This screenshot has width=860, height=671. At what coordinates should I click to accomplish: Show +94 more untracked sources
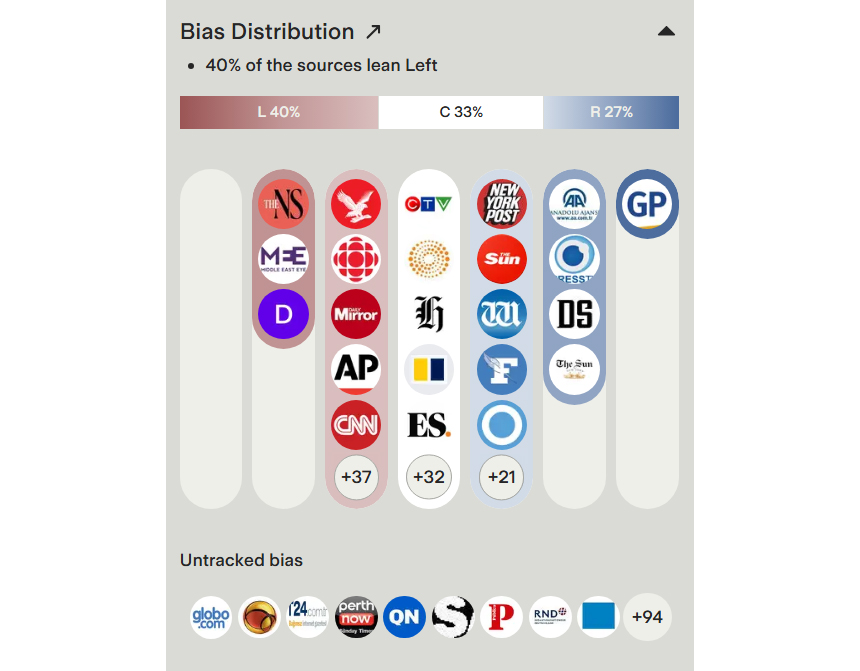click(x=647, y=617)
